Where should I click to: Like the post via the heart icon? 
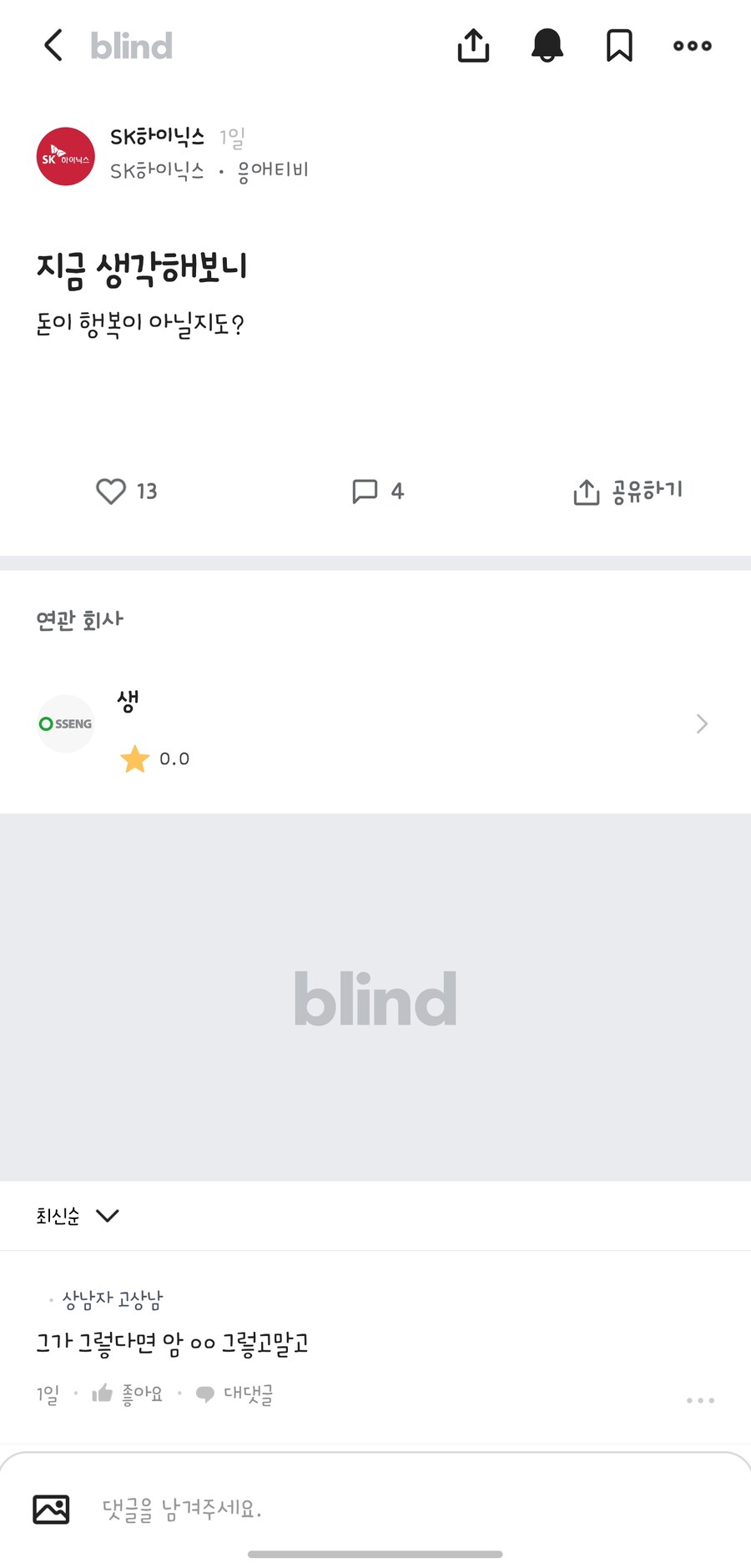point(110,492)
